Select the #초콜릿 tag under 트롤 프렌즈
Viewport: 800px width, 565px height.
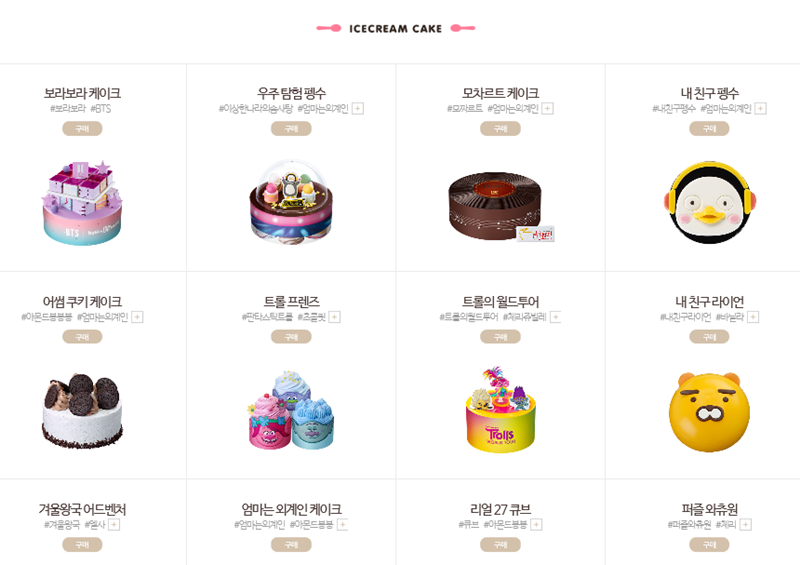311,317
